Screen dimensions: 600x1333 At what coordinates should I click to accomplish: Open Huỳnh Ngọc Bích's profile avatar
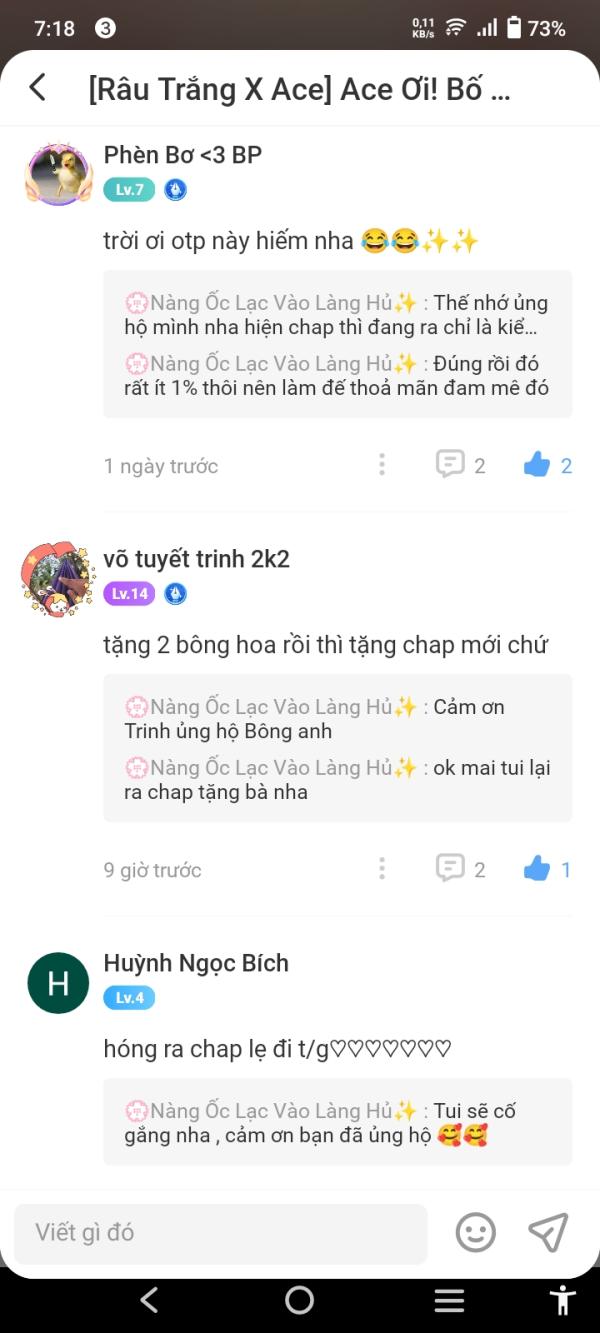pyautogui.click(x=58, y=983)
